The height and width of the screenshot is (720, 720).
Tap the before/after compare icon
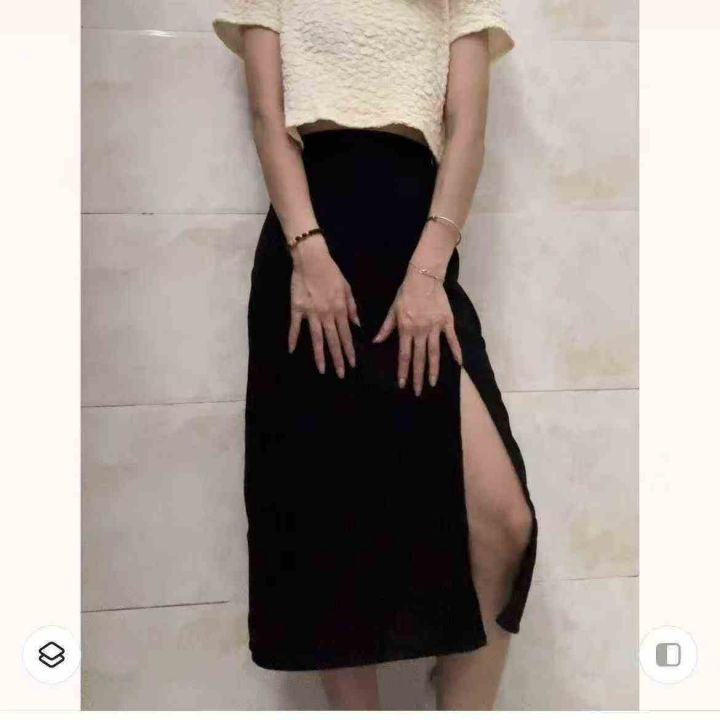coord(668,655)
